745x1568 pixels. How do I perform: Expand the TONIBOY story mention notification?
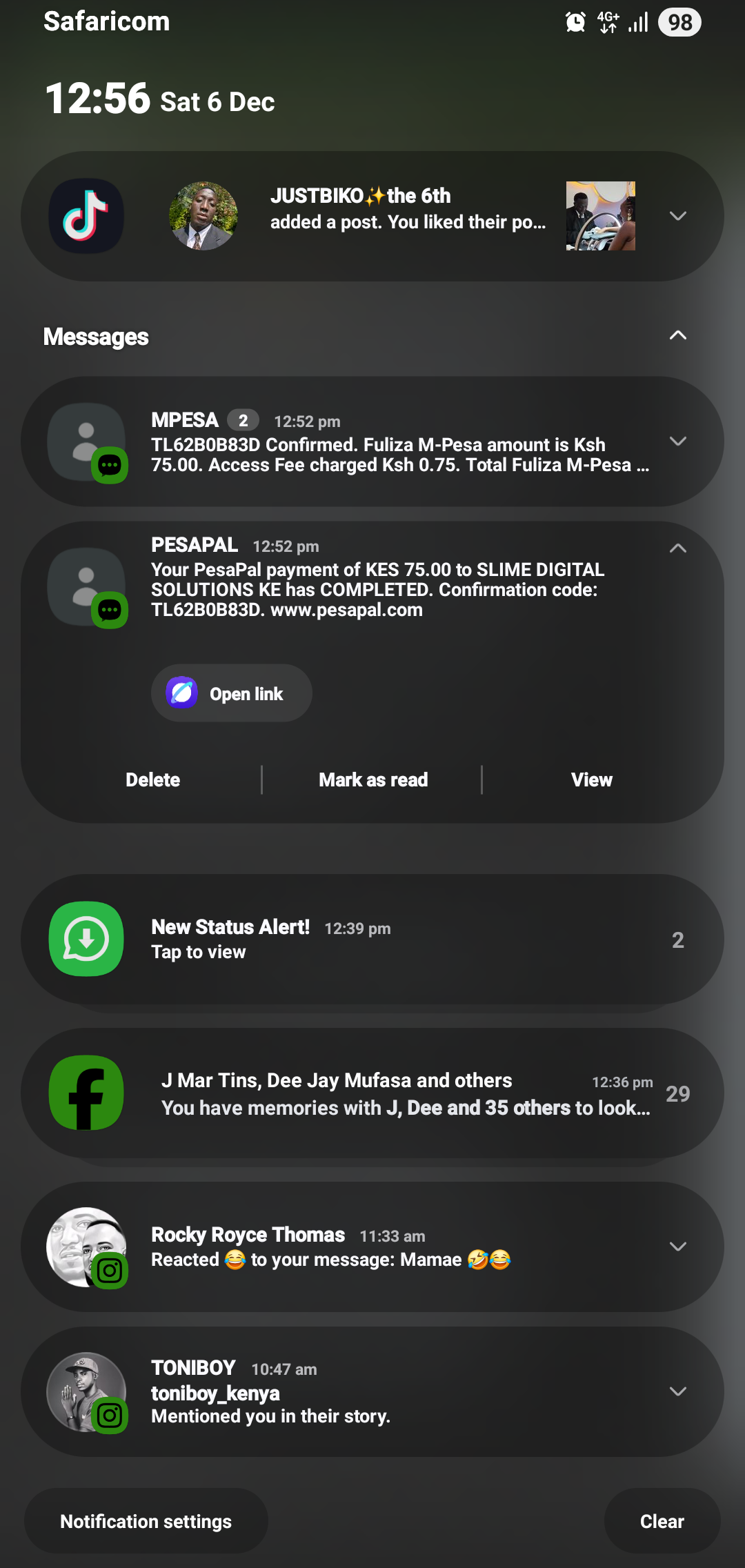click(677, 1391)
